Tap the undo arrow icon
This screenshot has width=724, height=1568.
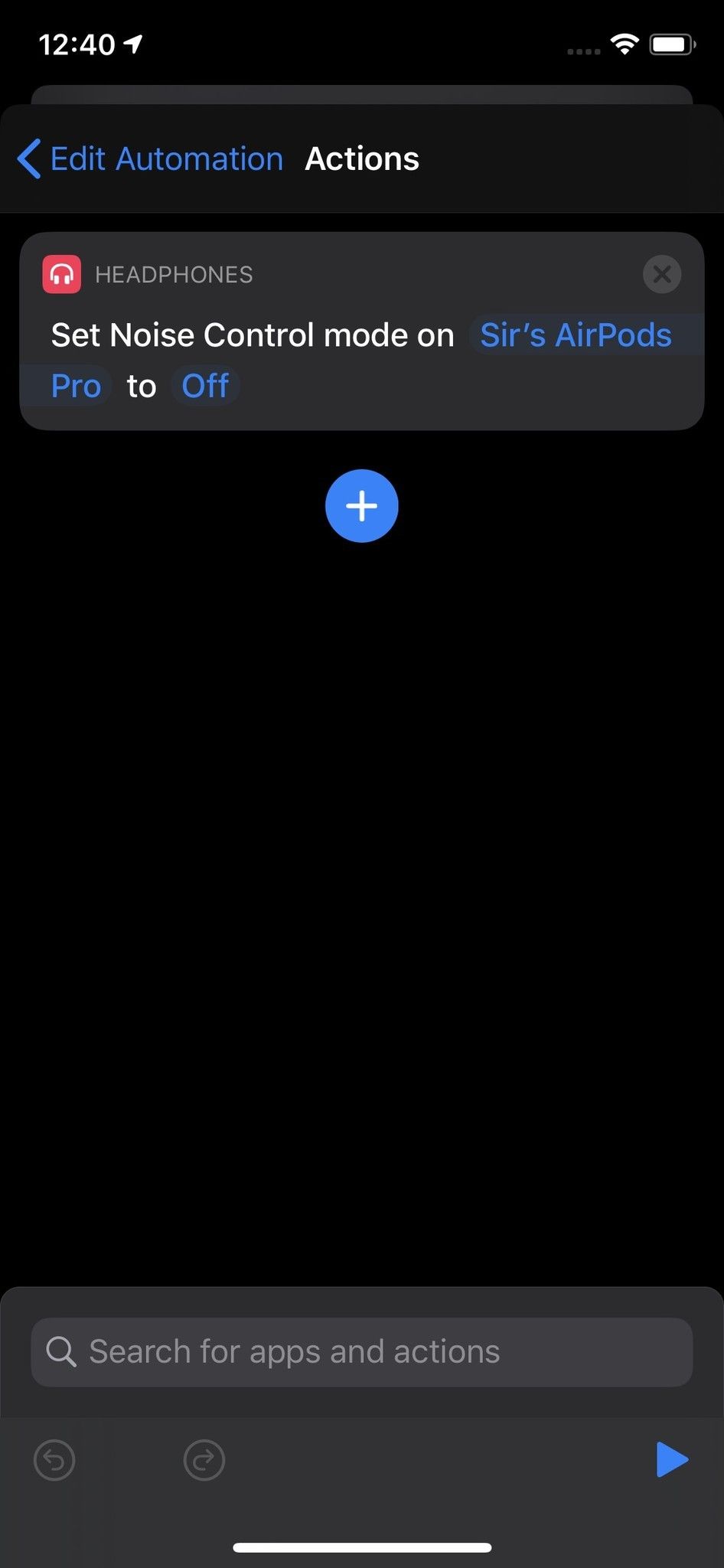click(54, 1460)
